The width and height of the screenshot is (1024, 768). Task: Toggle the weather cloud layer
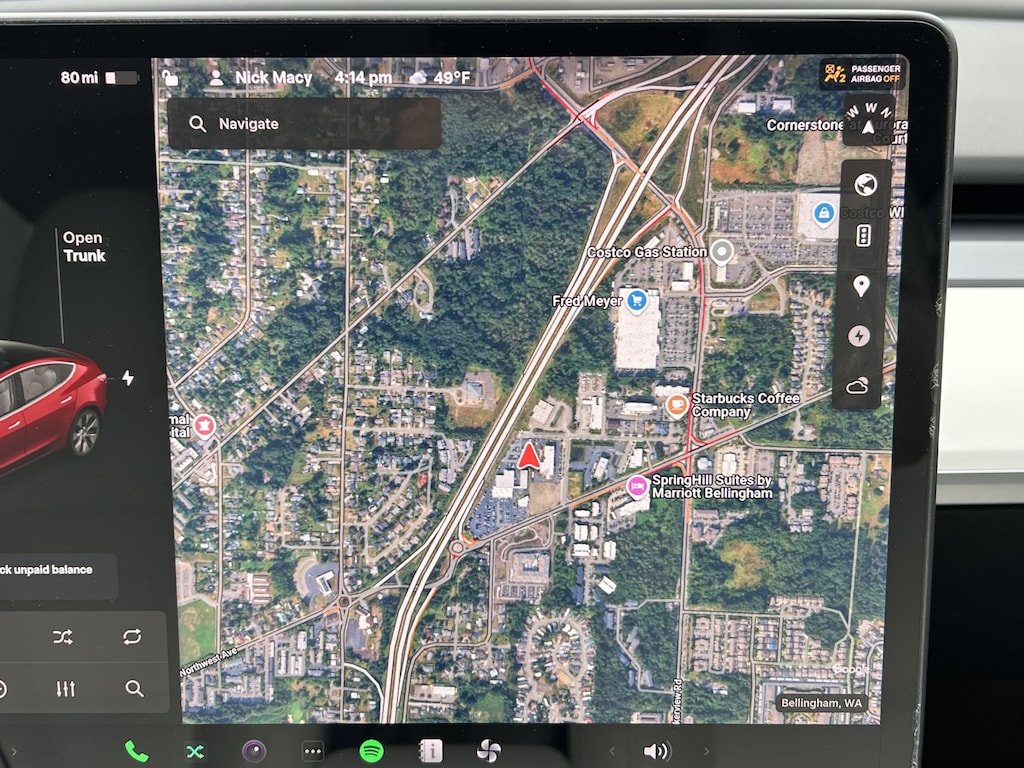[857, 386]
